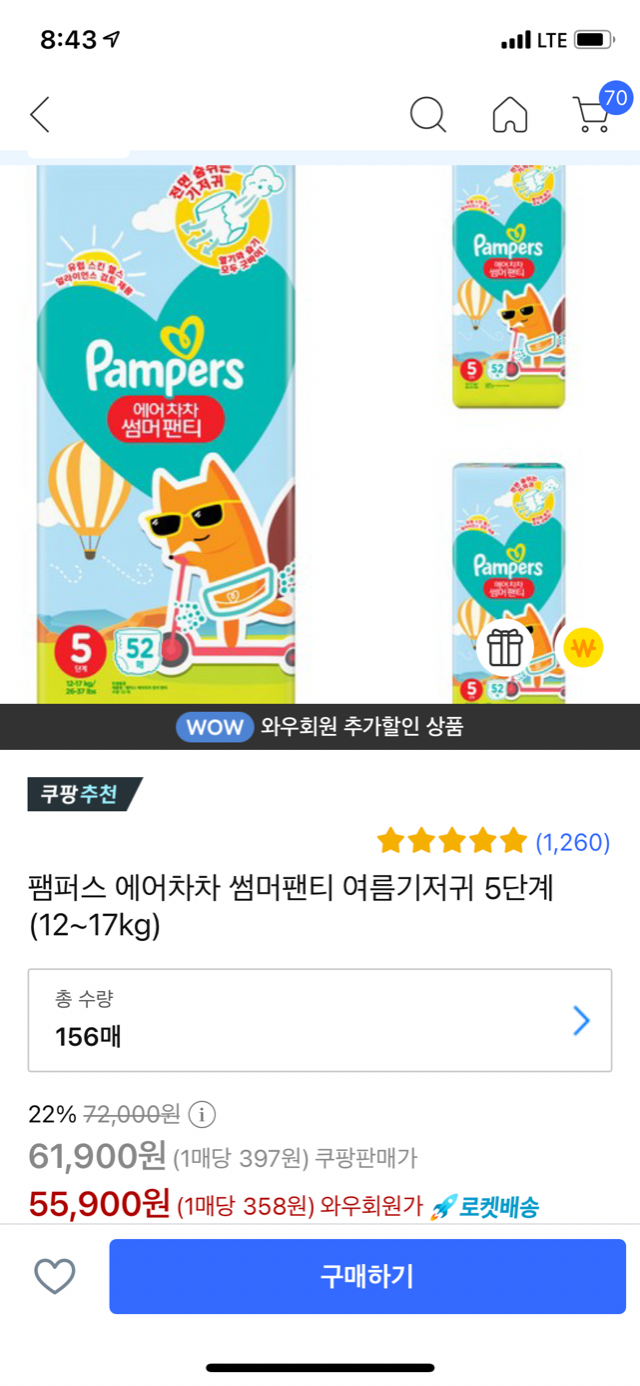Open the shopping cart with 70 items
Screen dimensions: 640x1386
592,113
